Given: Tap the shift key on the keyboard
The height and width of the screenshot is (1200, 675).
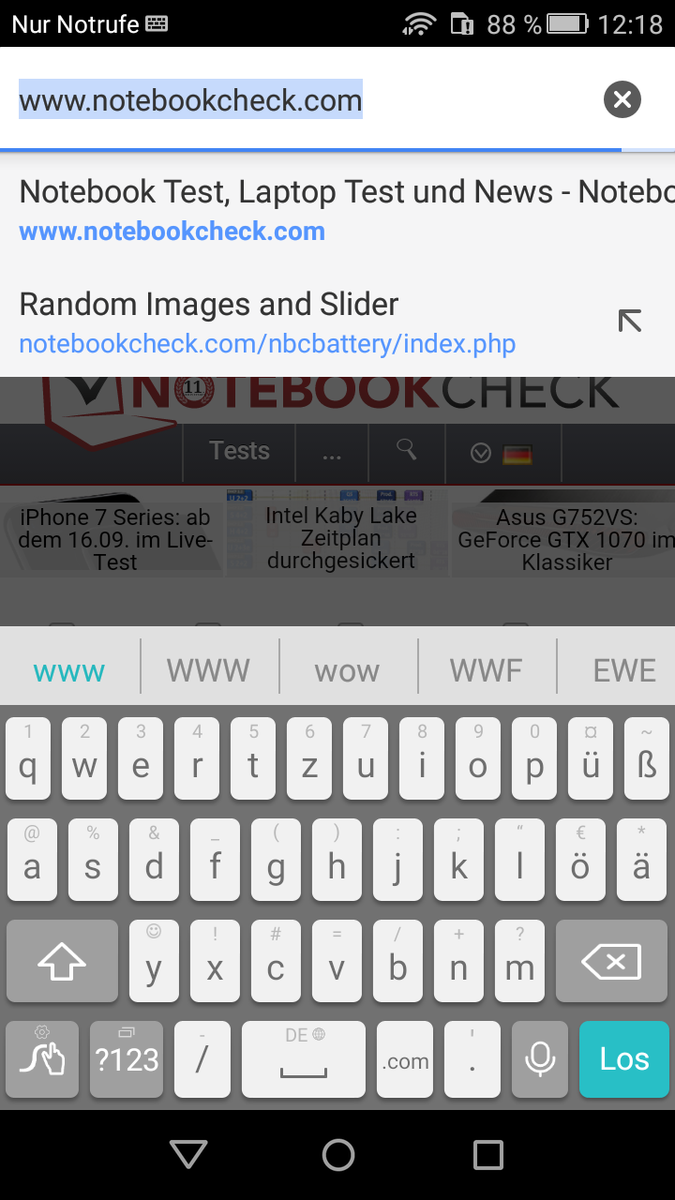Looking at the screenshot, I should coord(62,963).
